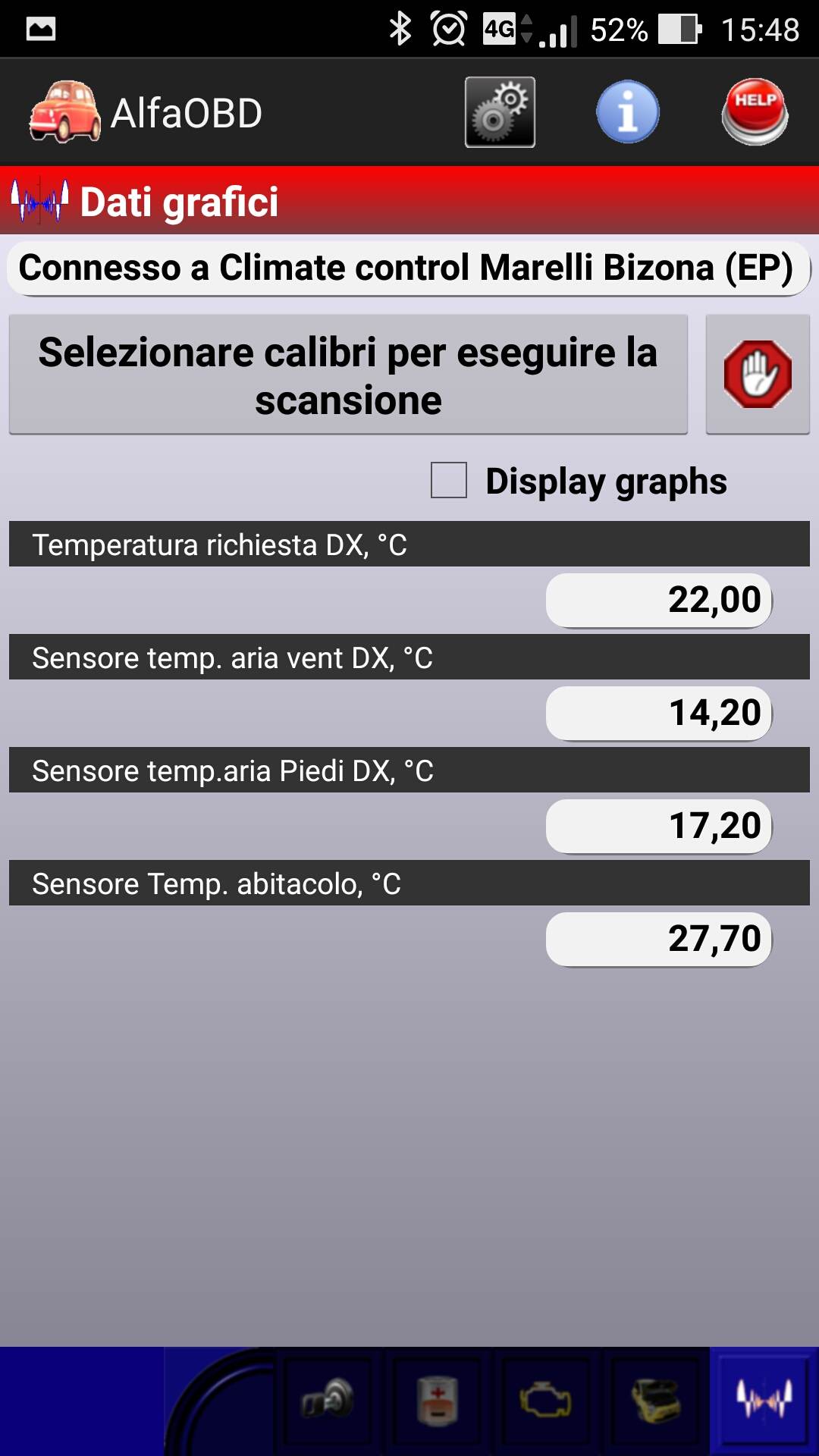Open the blue info icon
This screenshot has height=1456, width=819.
pos(628,112)
